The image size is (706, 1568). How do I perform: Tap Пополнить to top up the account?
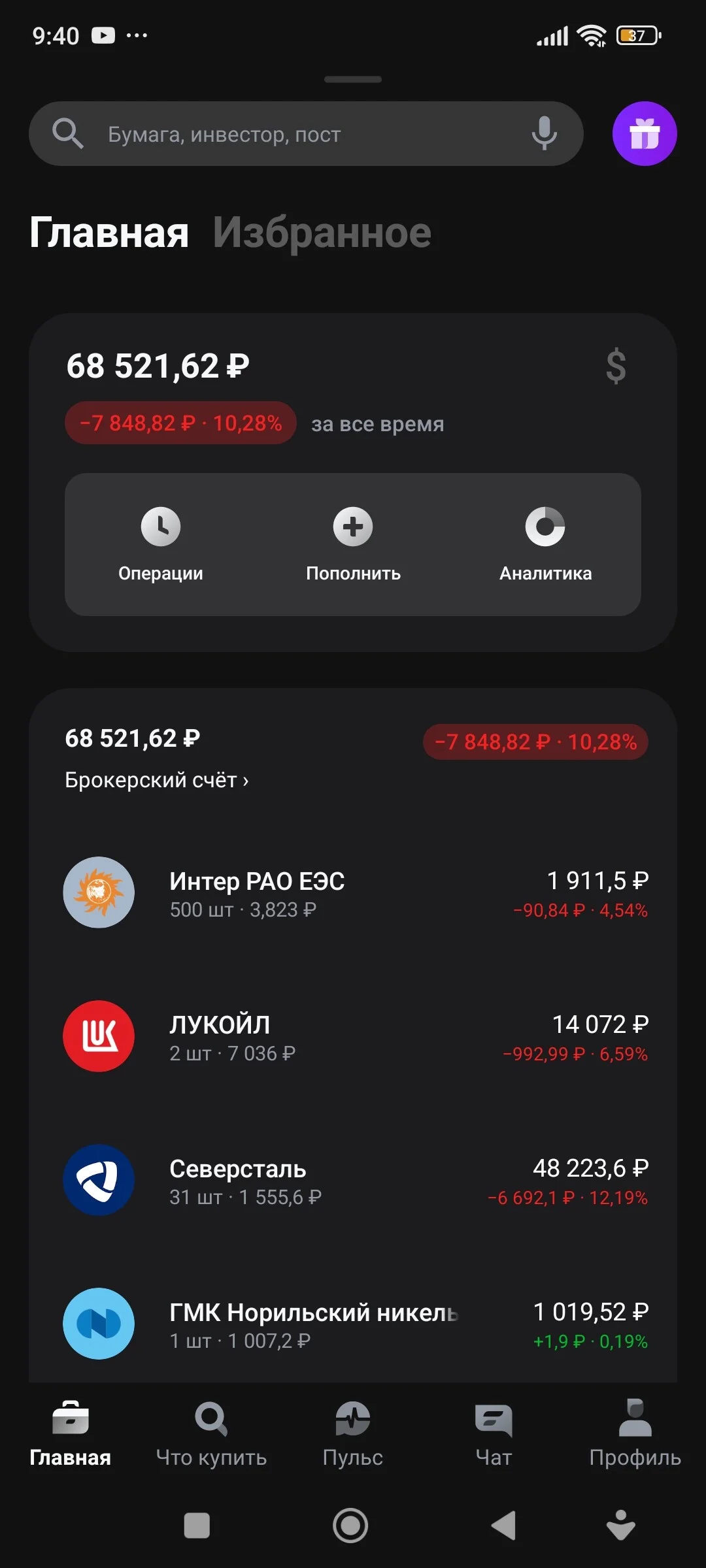[x=353, y=544]
